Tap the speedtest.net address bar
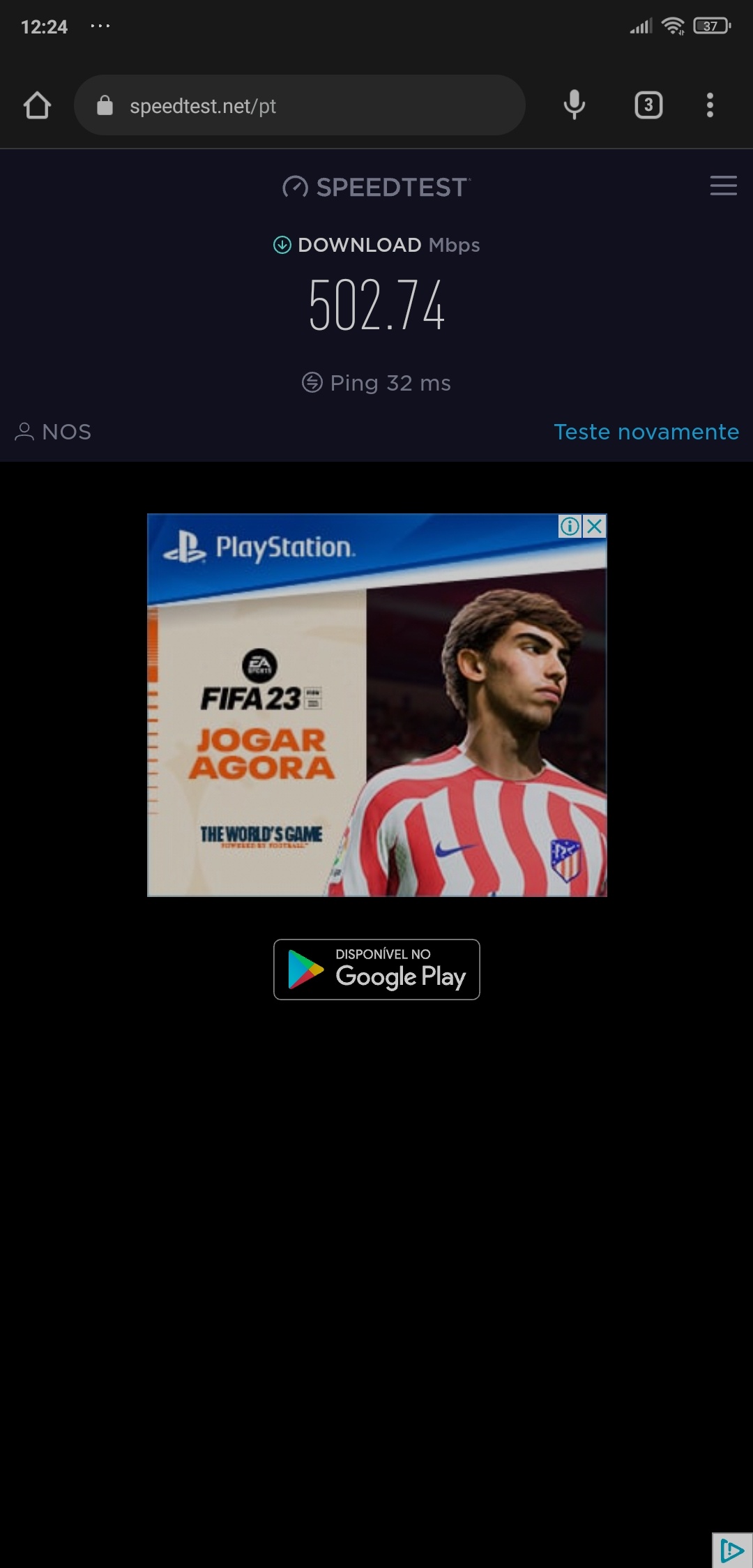 click(300, 106)
